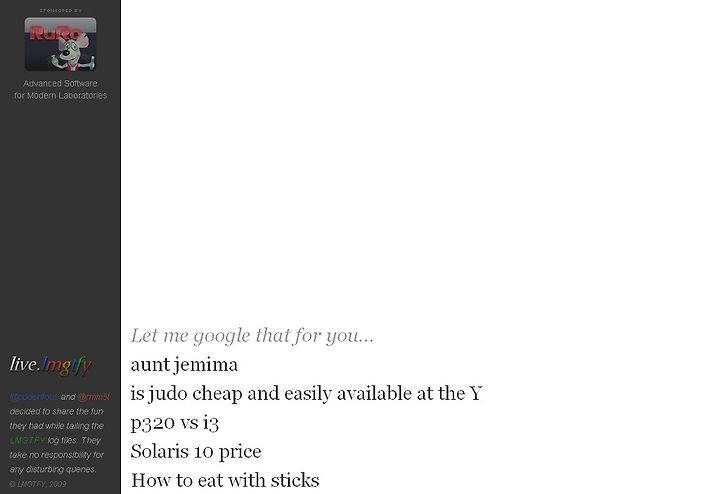The height and width of the screenshot is (494, 720).
Task: Open the blue @coderifous profile link
Action: [x=34, y=397]
